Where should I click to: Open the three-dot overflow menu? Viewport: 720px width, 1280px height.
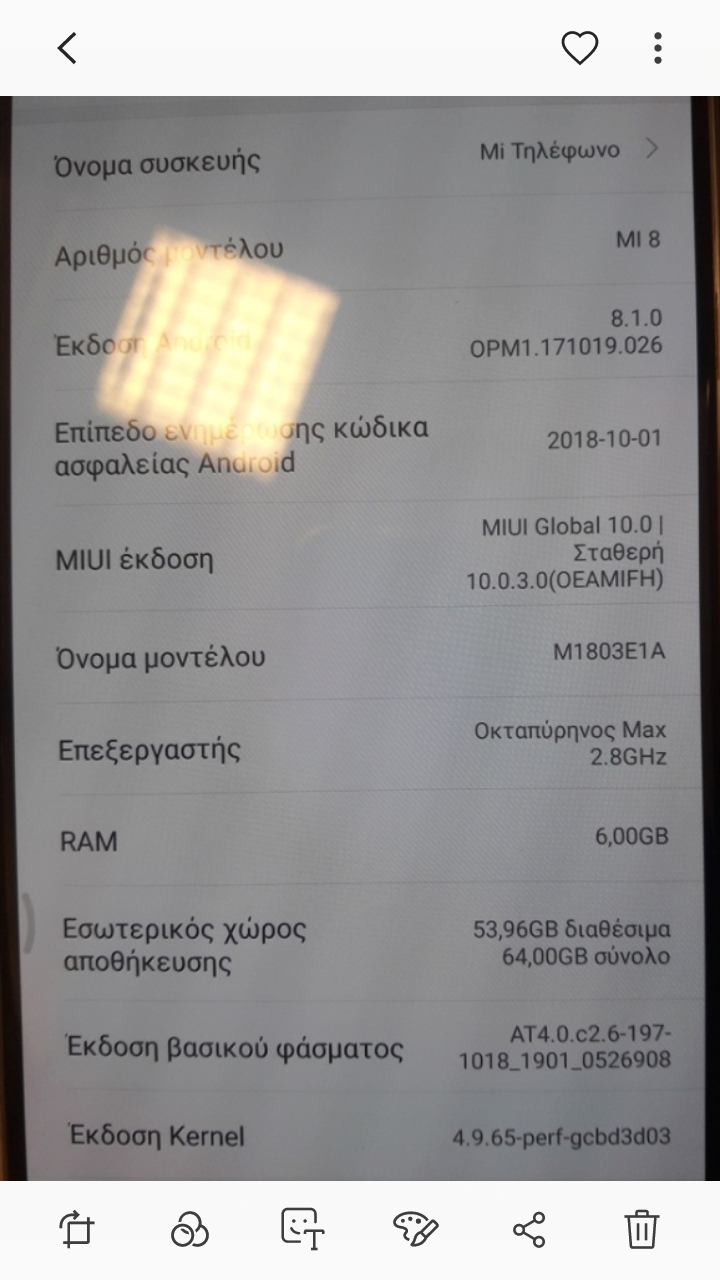(657, 48)
